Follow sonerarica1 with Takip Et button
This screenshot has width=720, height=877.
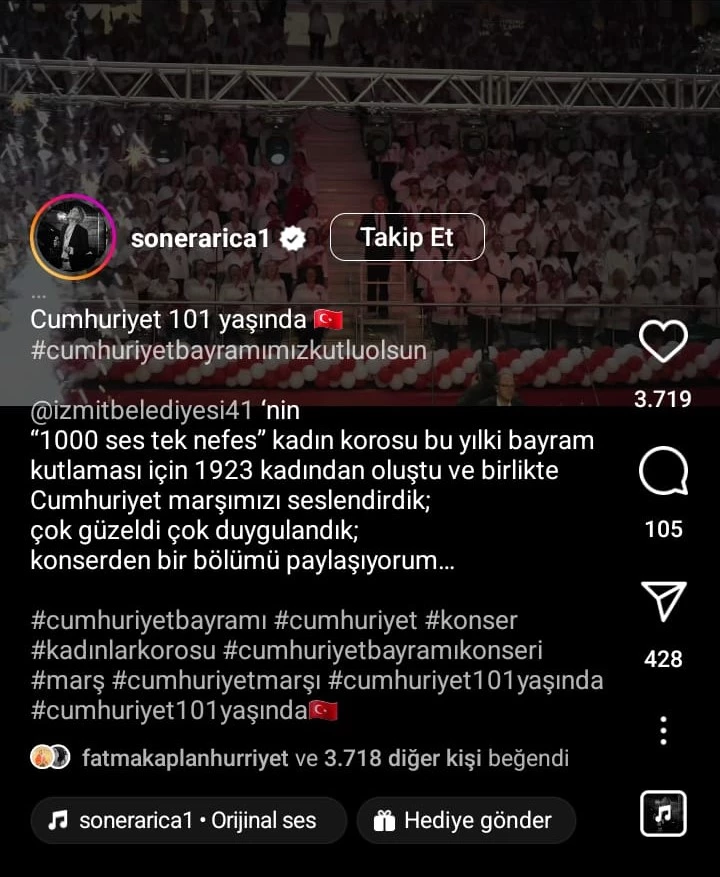(x=407, y=237)
